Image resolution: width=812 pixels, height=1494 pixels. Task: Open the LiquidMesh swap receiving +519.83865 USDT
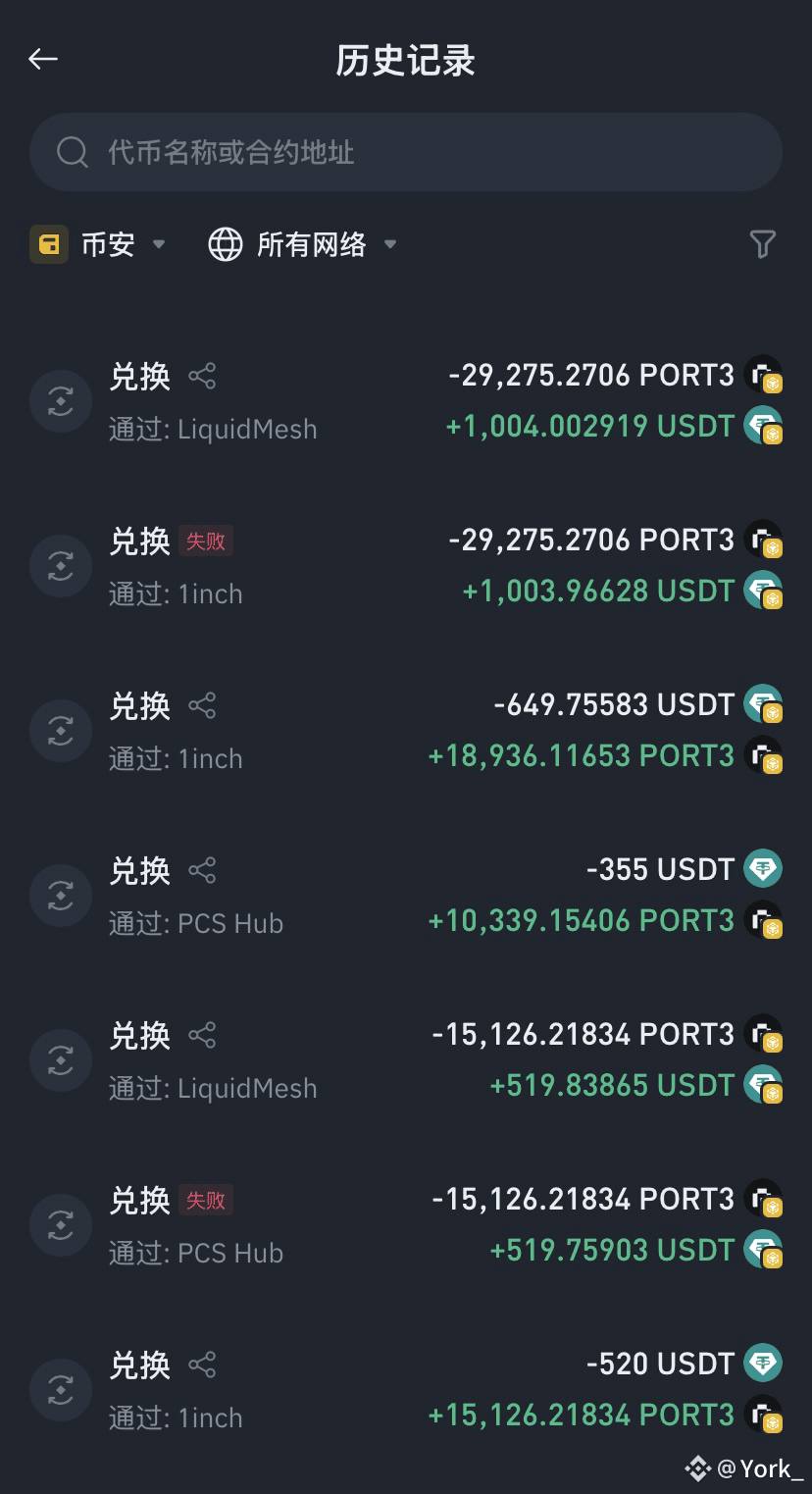point(406,1060)
